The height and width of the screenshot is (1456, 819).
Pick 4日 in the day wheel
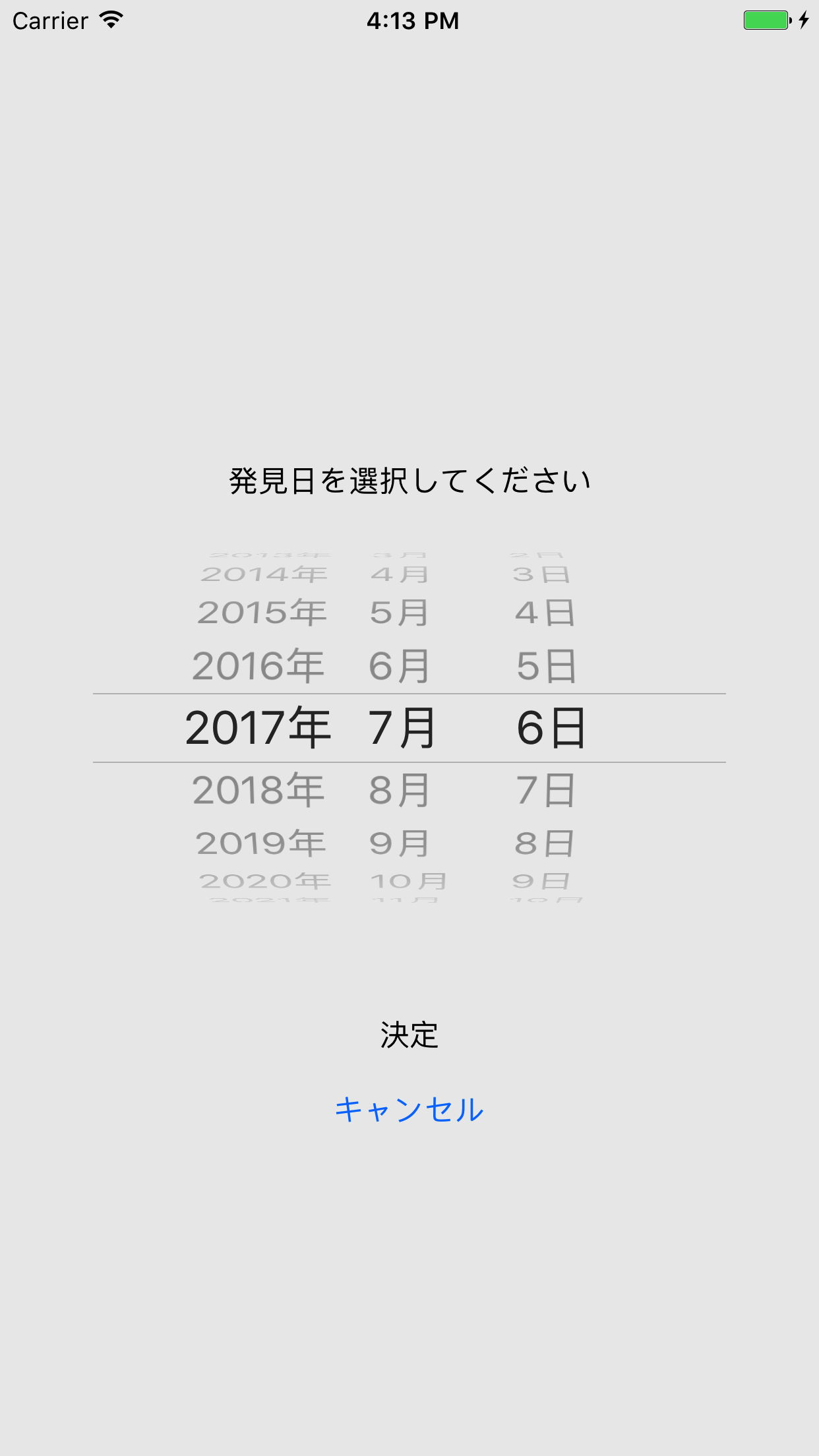(x=545, y=613)
